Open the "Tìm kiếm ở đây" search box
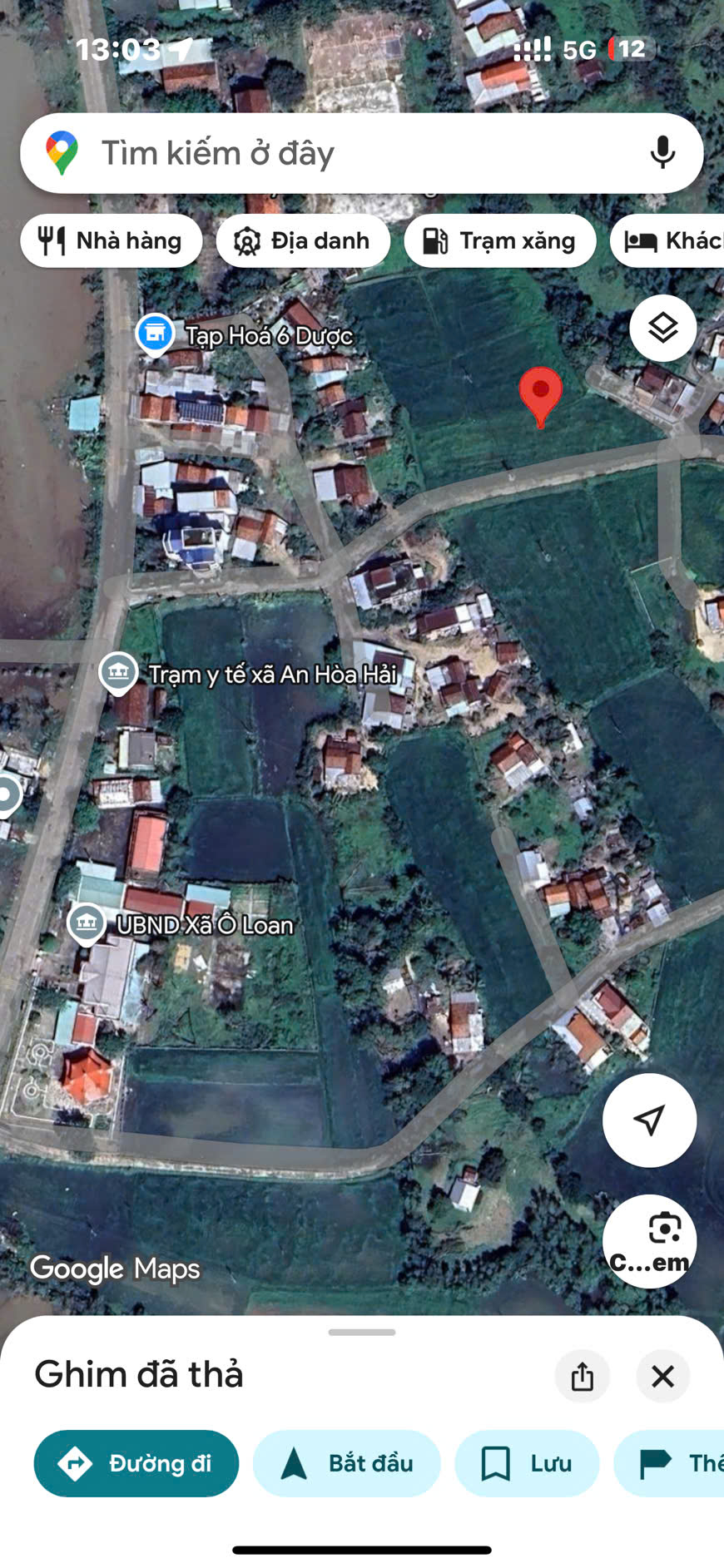The image size is (724, 1568). pos(333,153)
